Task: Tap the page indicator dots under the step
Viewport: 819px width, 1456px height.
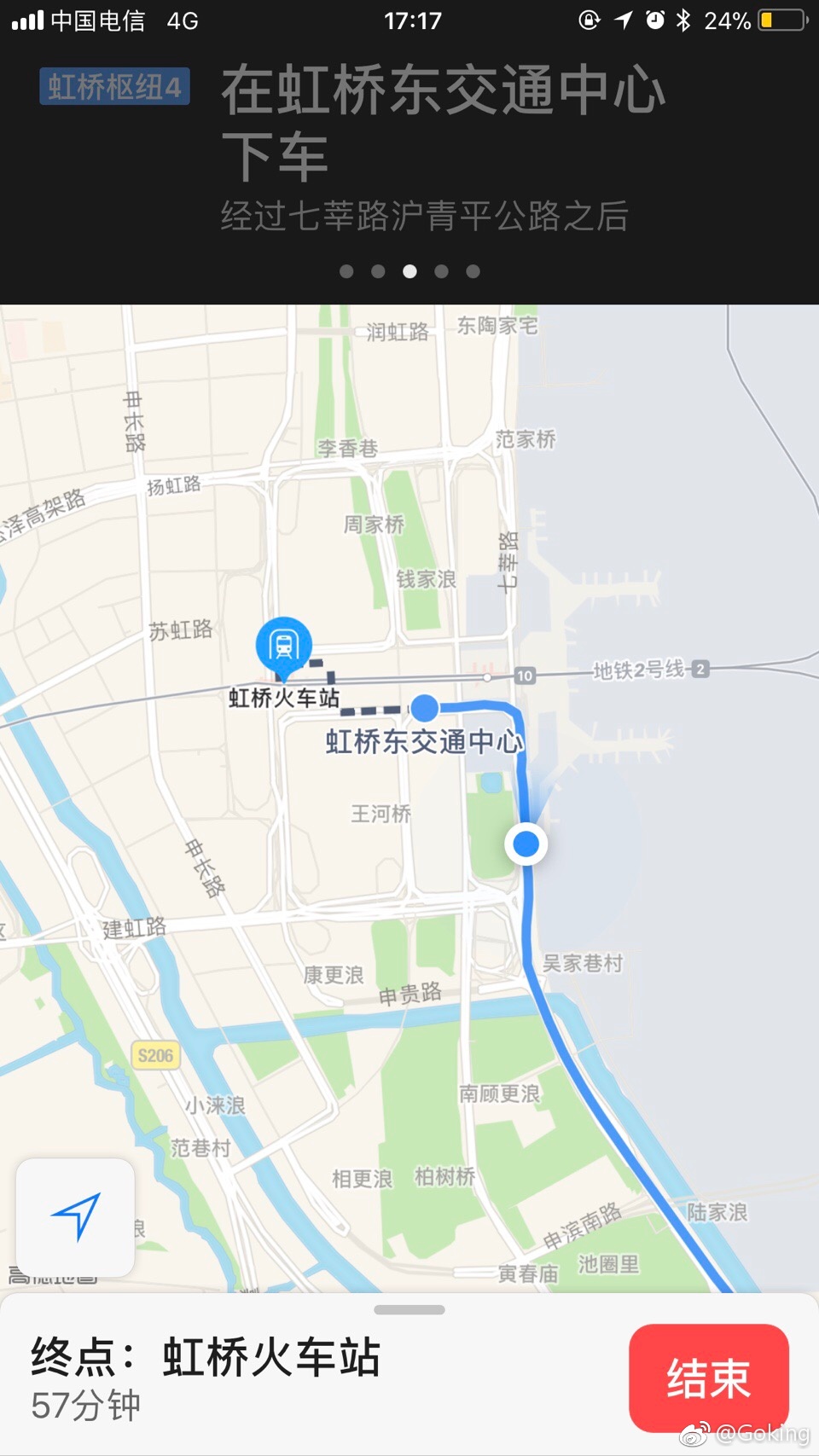Action: tap(409, 271)
